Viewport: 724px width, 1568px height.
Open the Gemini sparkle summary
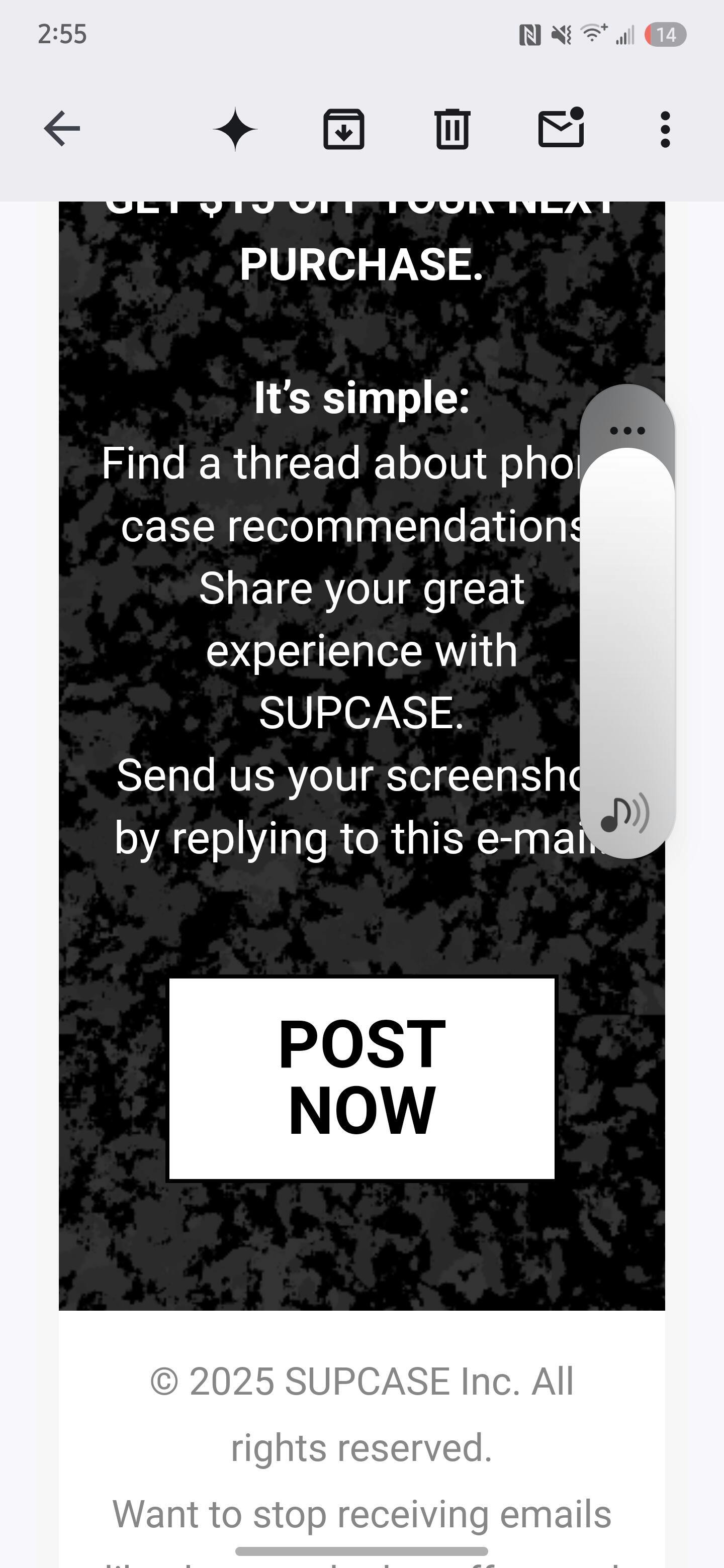point(235,129)
